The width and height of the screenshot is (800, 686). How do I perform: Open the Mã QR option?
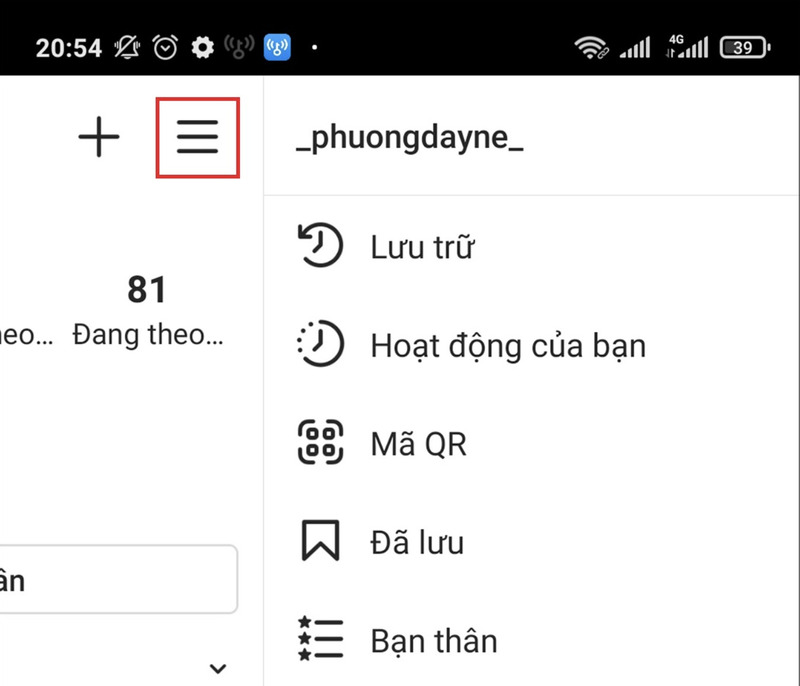click(417, 443)
